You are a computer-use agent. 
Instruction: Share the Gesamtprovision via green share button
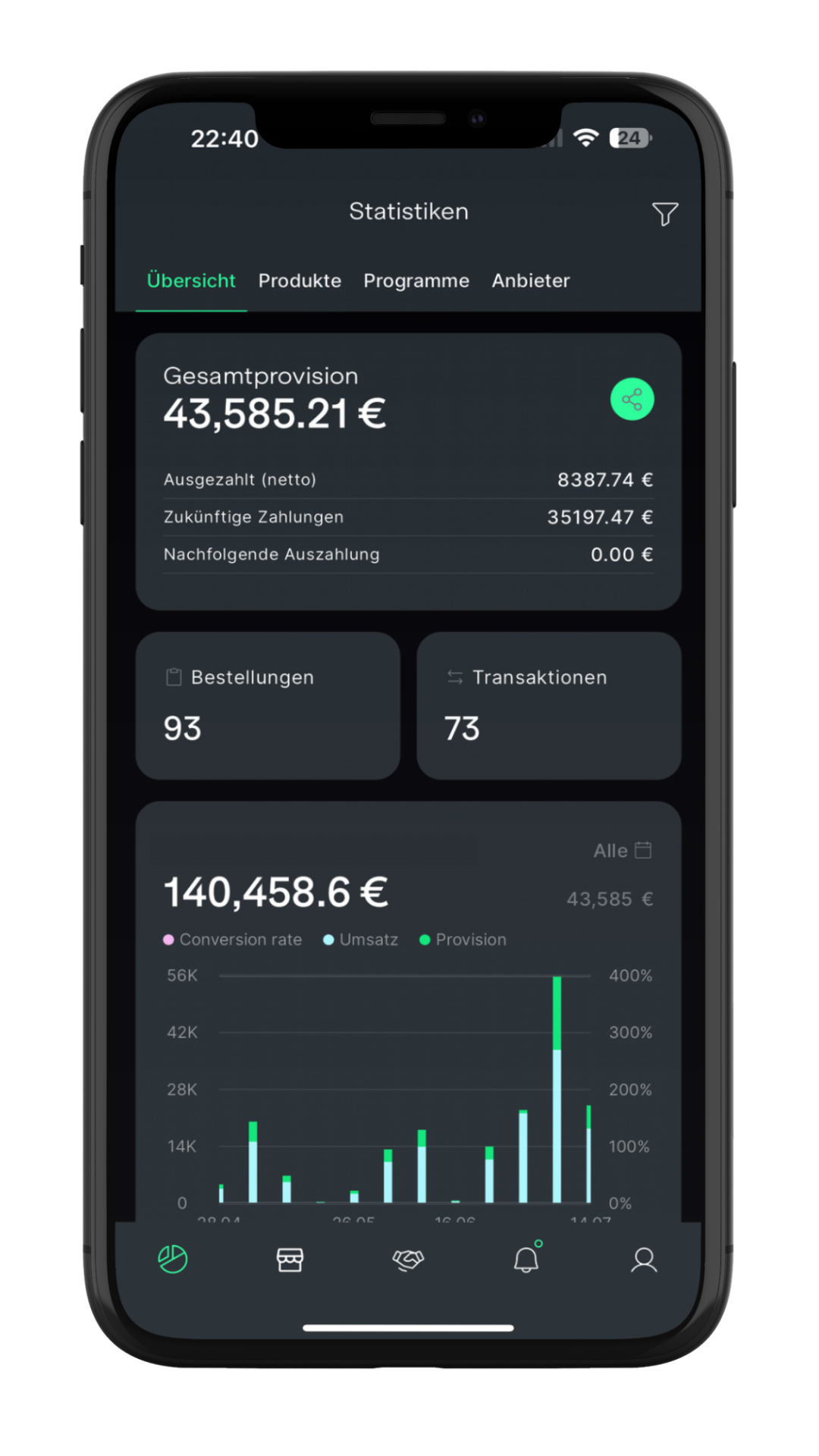632,399
